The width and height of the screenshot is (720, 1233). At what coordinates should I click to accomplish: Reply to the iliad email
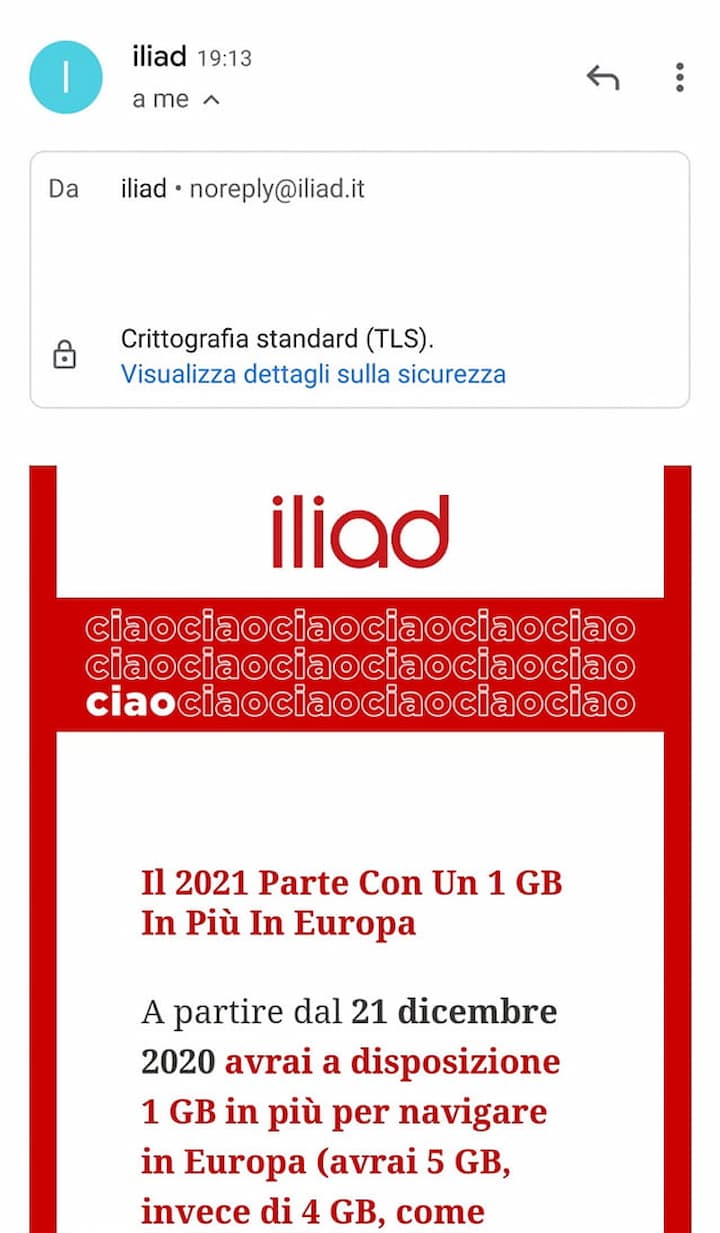click(602, 77)
